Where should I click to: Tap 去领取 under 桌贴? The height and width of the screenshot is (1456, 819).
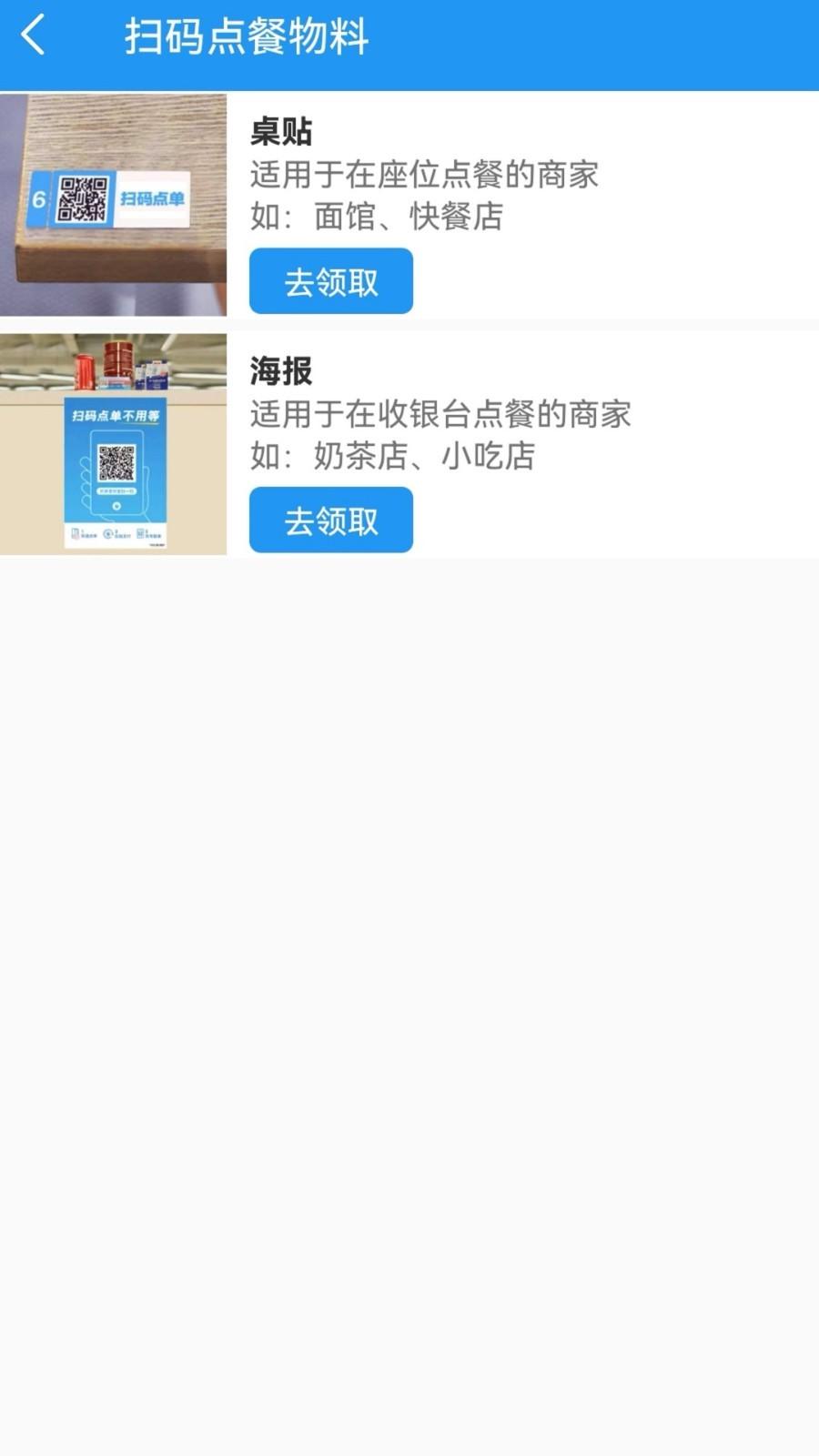point(330,281)
